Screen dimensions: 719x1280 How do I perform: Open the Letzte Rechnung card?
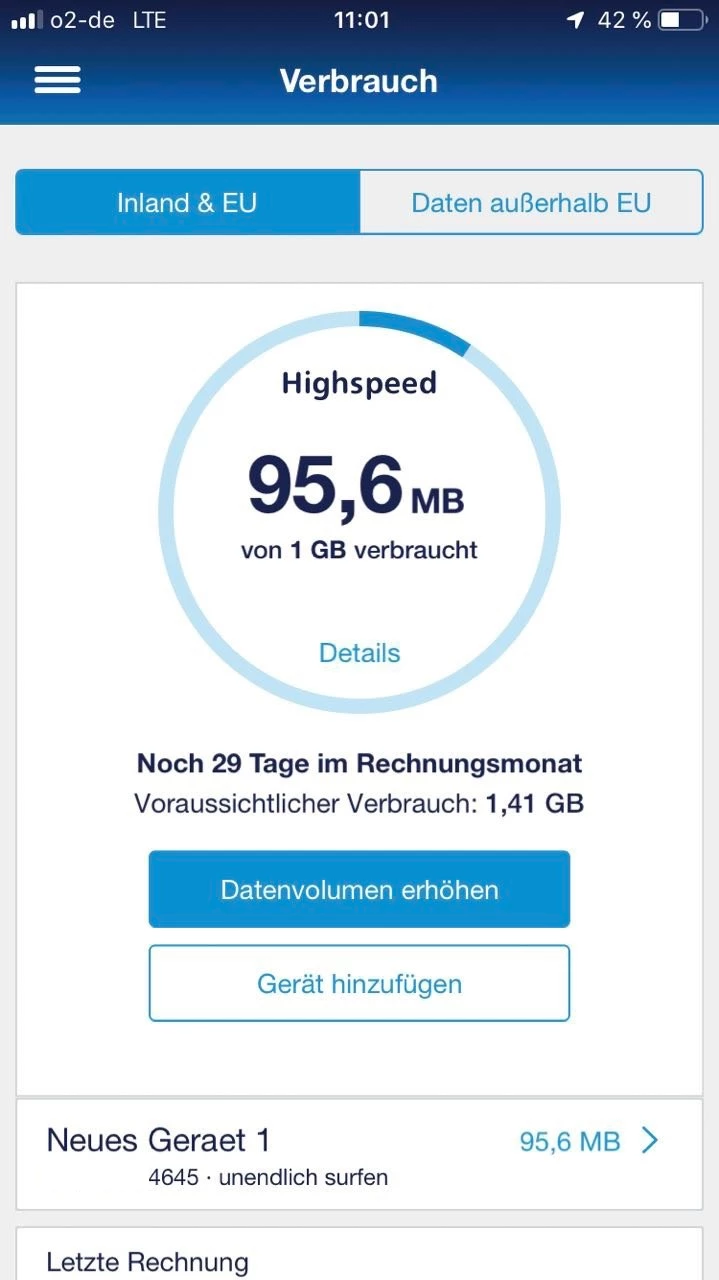[x=359, y=1260]
